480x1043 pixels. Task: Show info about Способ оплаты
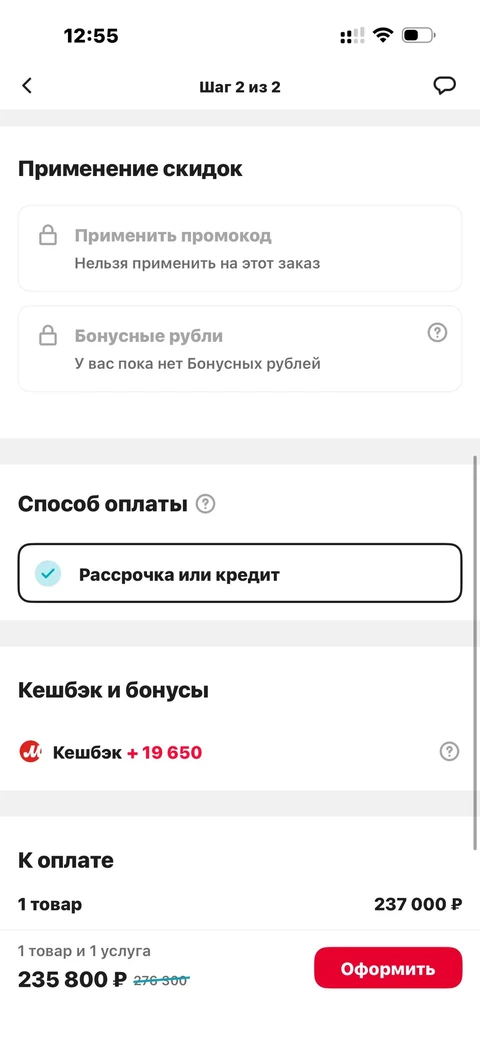[x=206, y=505]
